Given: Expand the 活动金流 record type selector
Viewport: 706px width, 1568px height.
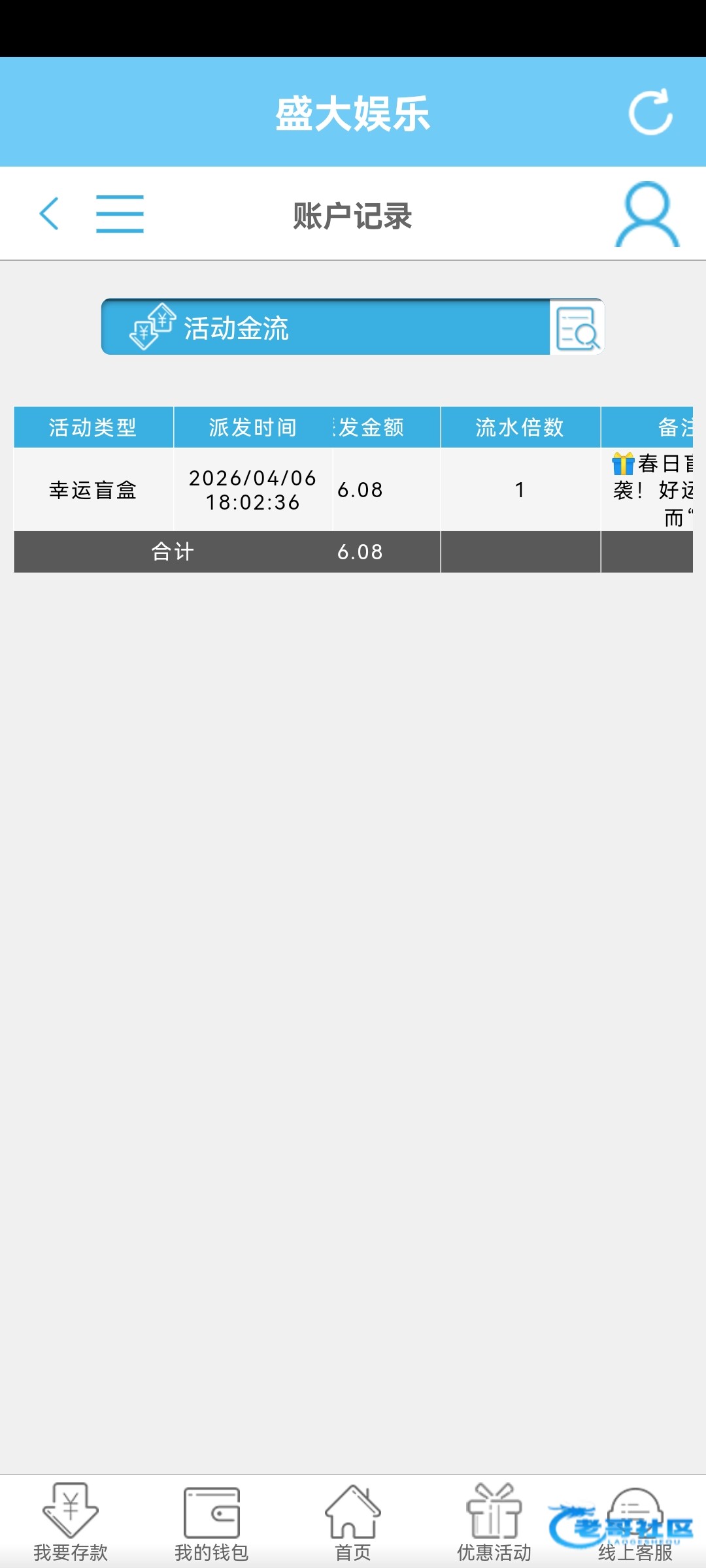Looking at the screenshot, I should click(x=326, y=327).
